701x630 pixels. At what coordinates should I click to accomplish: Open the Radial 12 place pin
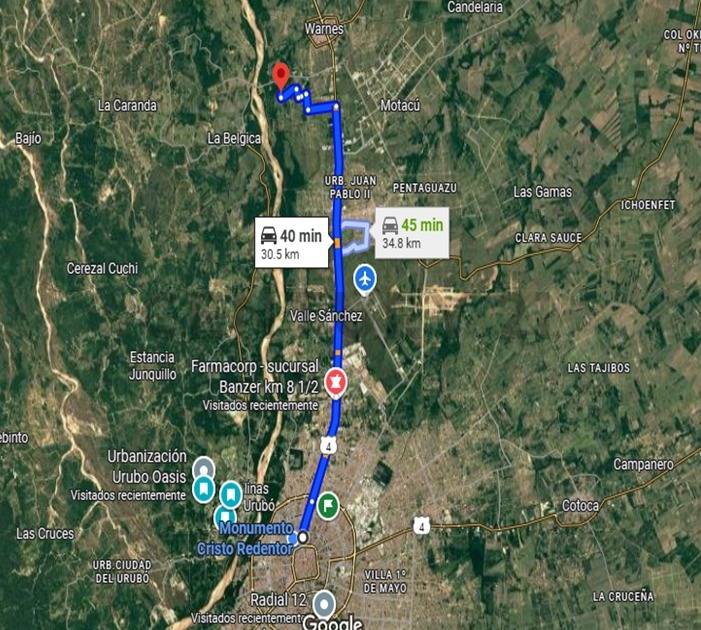(324, 603)
